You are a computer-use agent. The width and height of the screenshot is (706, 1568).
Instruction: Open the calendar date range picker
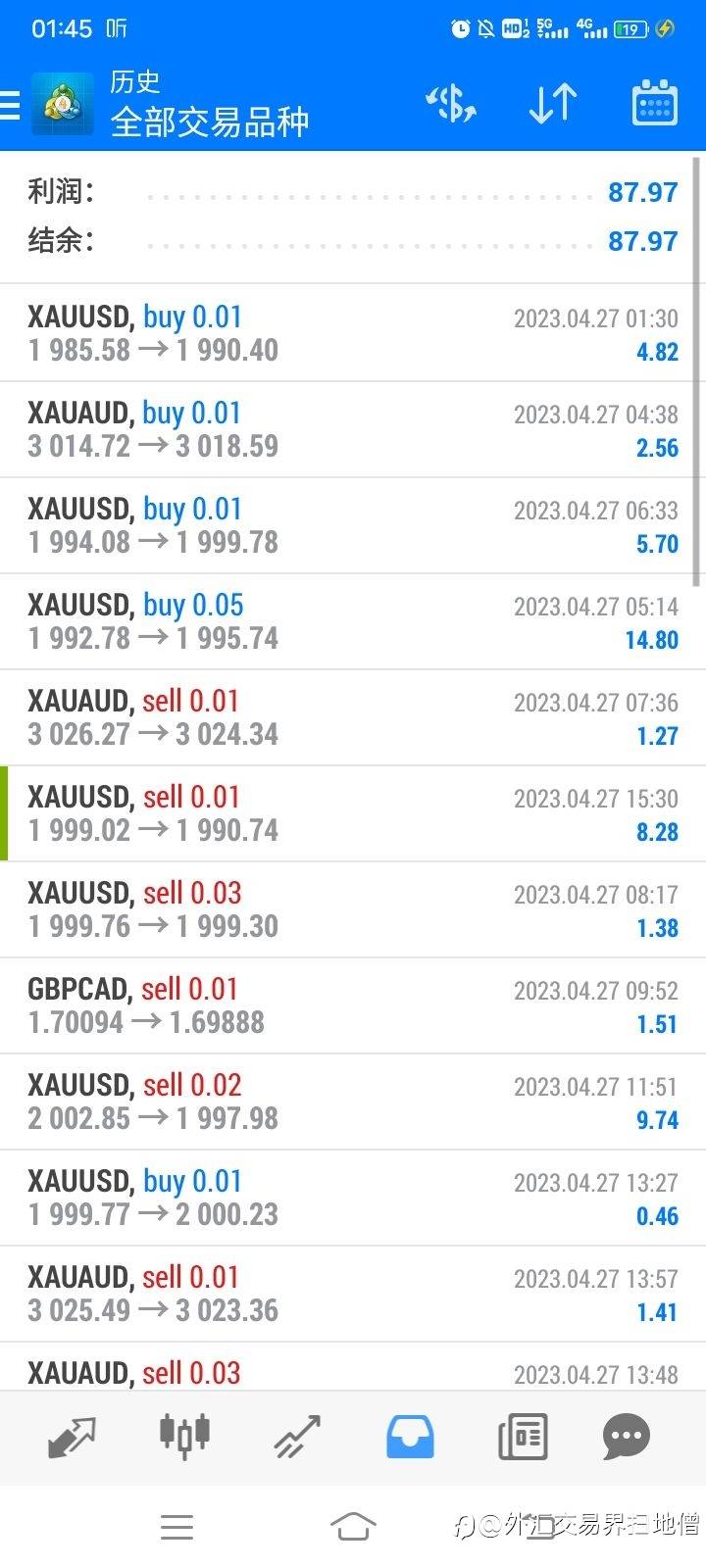pyautogui.click(x=654, y=104)
